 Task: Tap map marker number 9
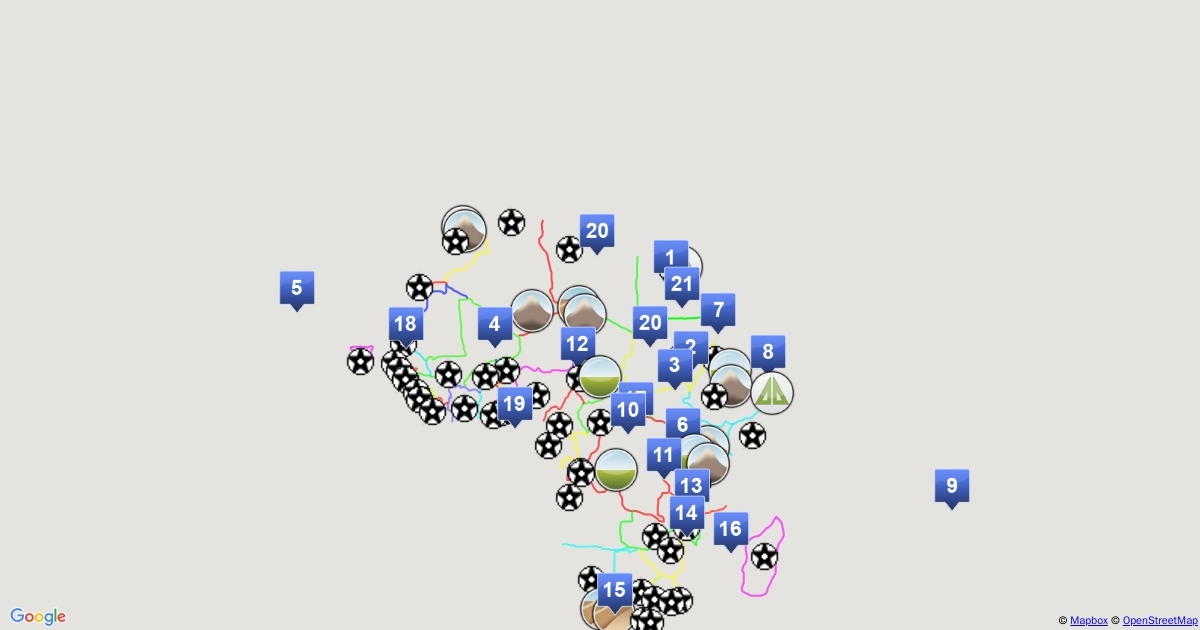(951, 486)
